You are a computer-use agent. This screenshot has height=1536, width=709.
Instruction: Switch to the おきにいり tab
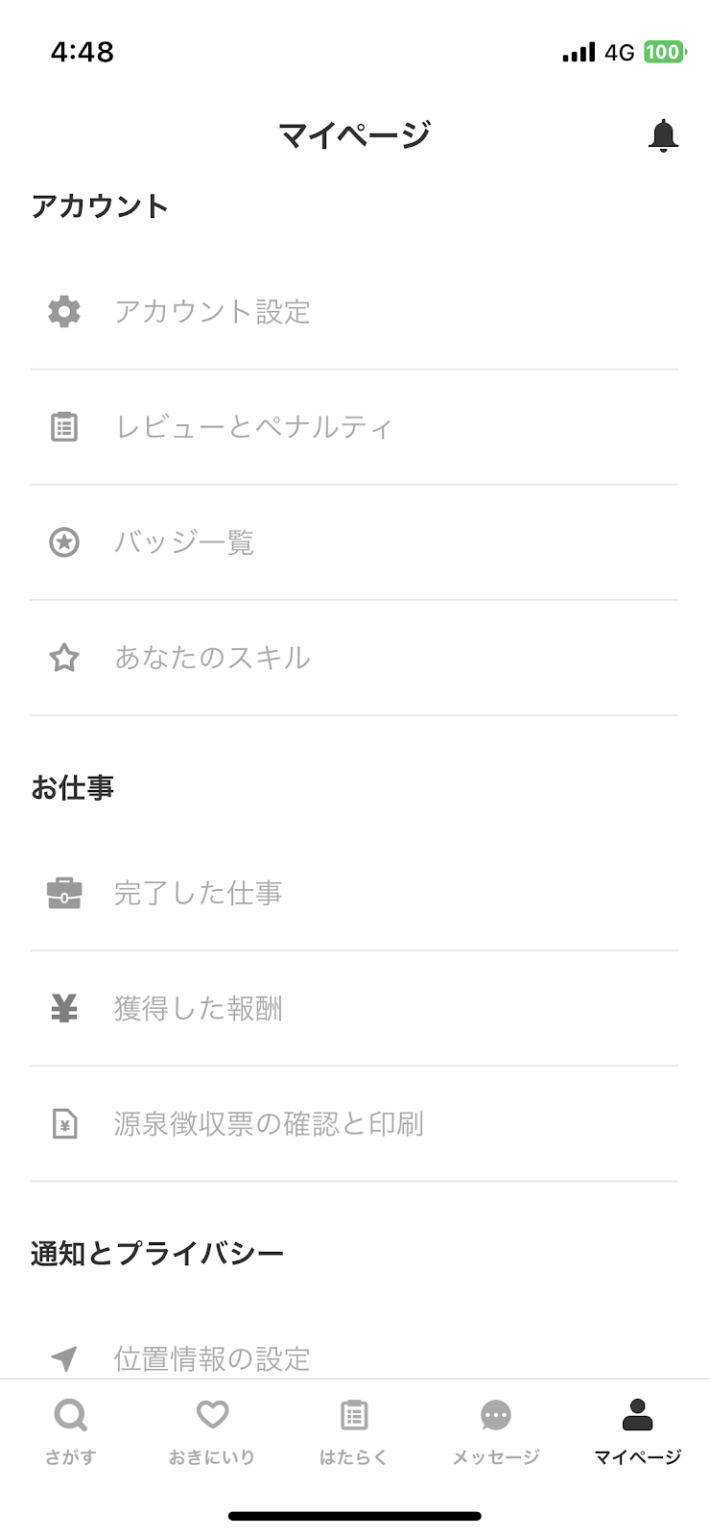point(212,1430)
